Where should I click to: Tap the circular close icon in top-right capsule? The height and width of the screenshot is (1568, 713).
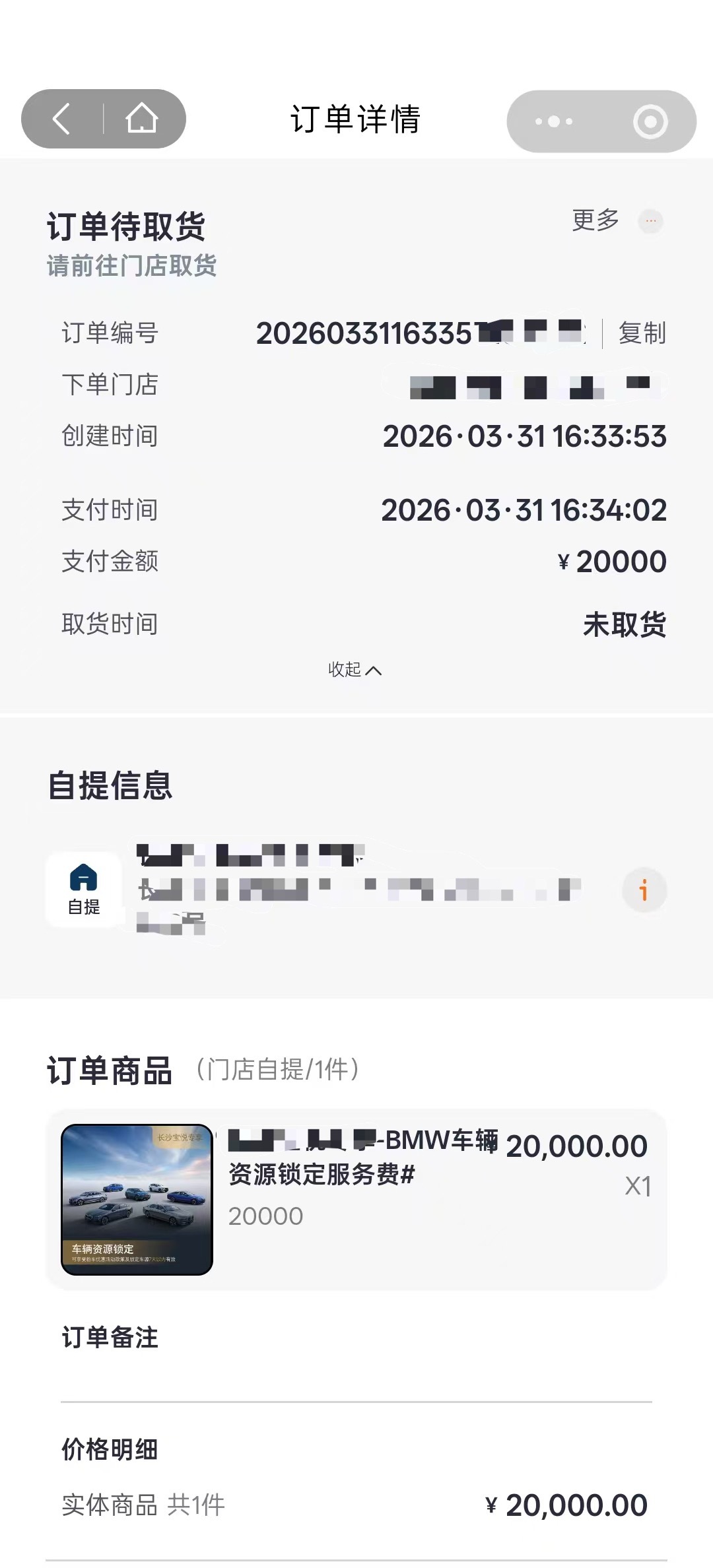[x=649, y=119]
